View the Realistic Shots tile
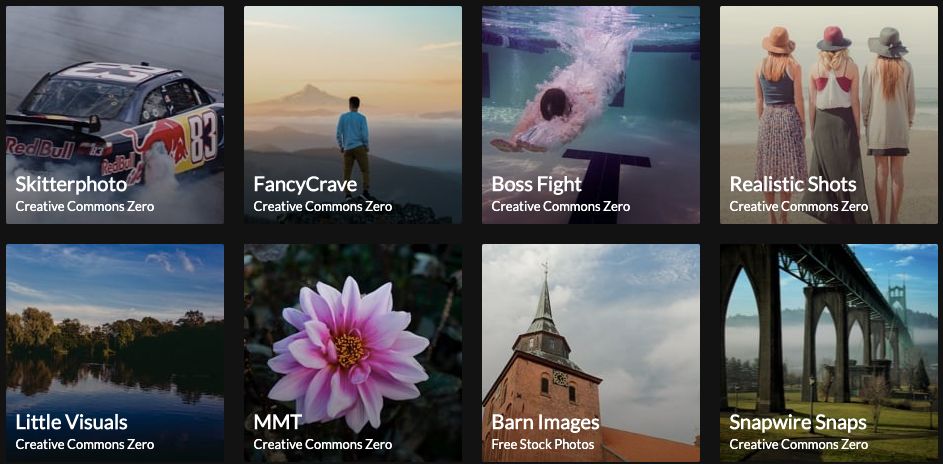This screenshot has width=943, height=464. pos(828,115)
